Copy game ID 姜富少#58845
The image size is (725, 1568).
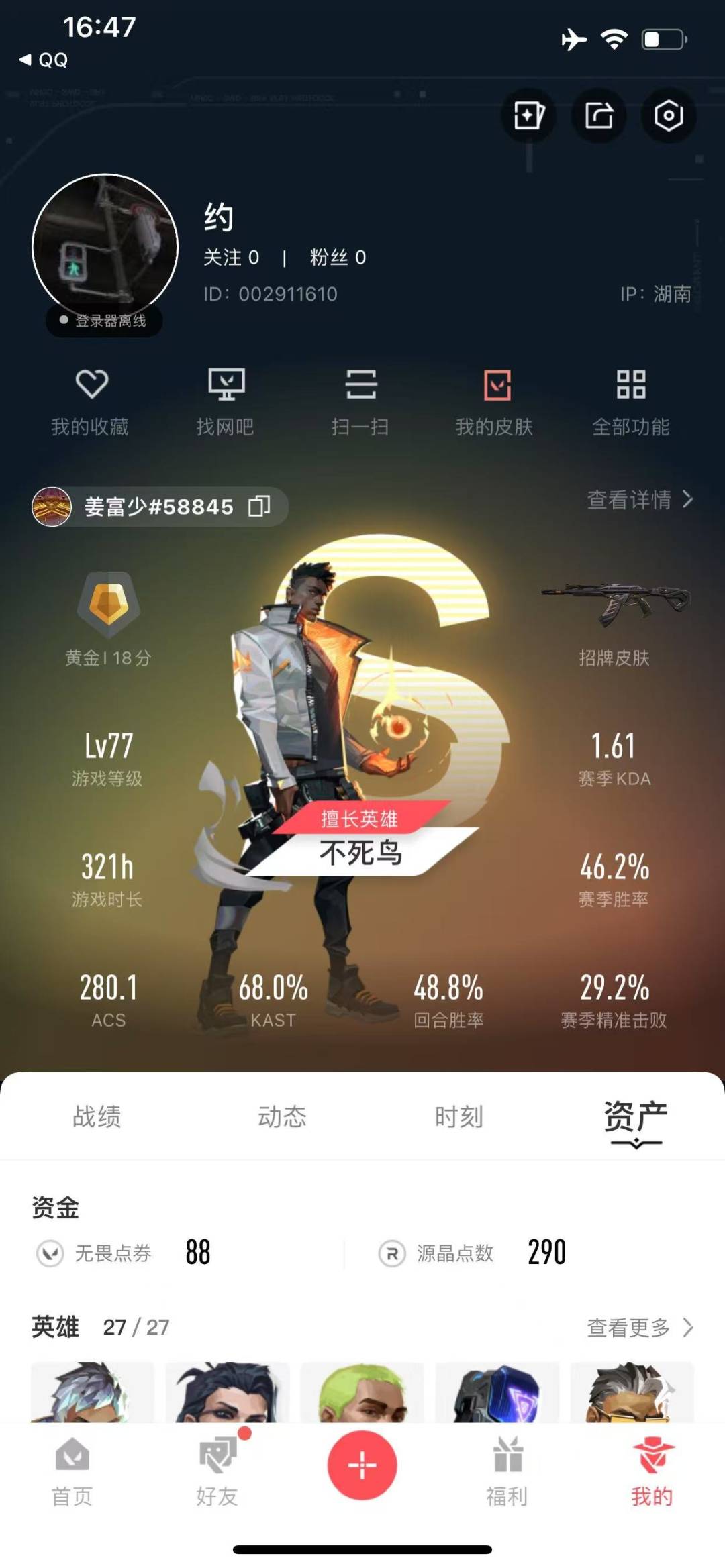coord(259,506)
